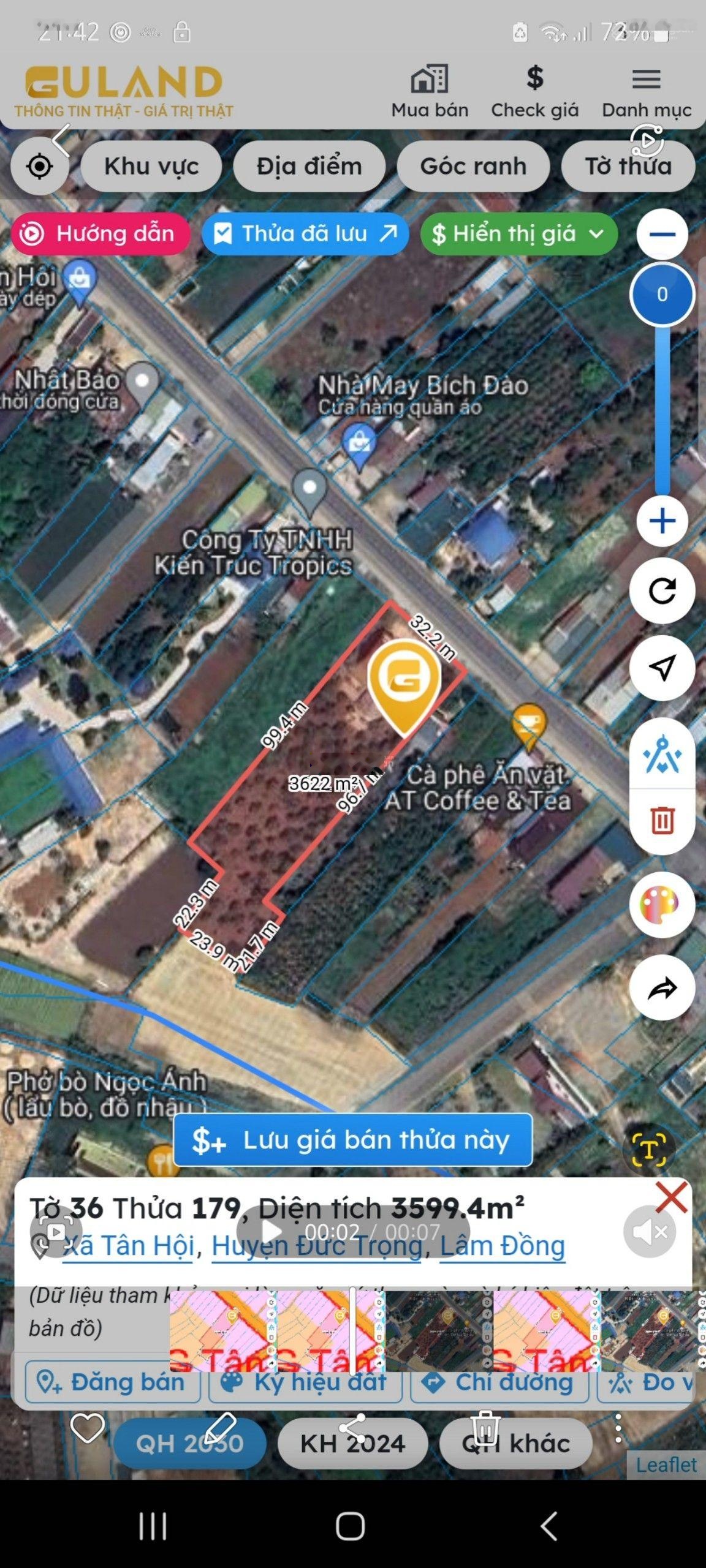Screen dimensions: 706x1568
Task: Open the Mua bán section
Action: pos(430,92)
